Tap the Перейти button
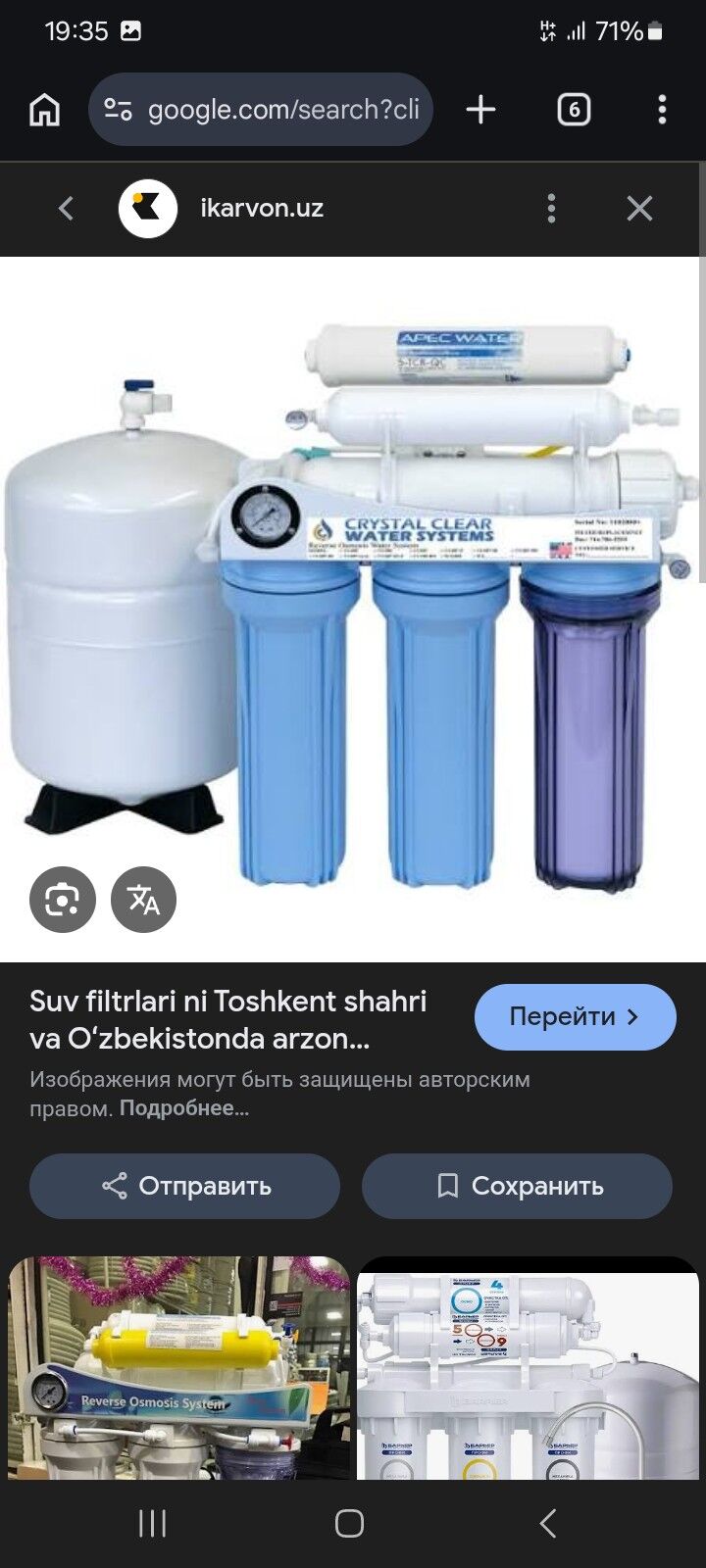Screen dimensions: 706x1568 575,1016
